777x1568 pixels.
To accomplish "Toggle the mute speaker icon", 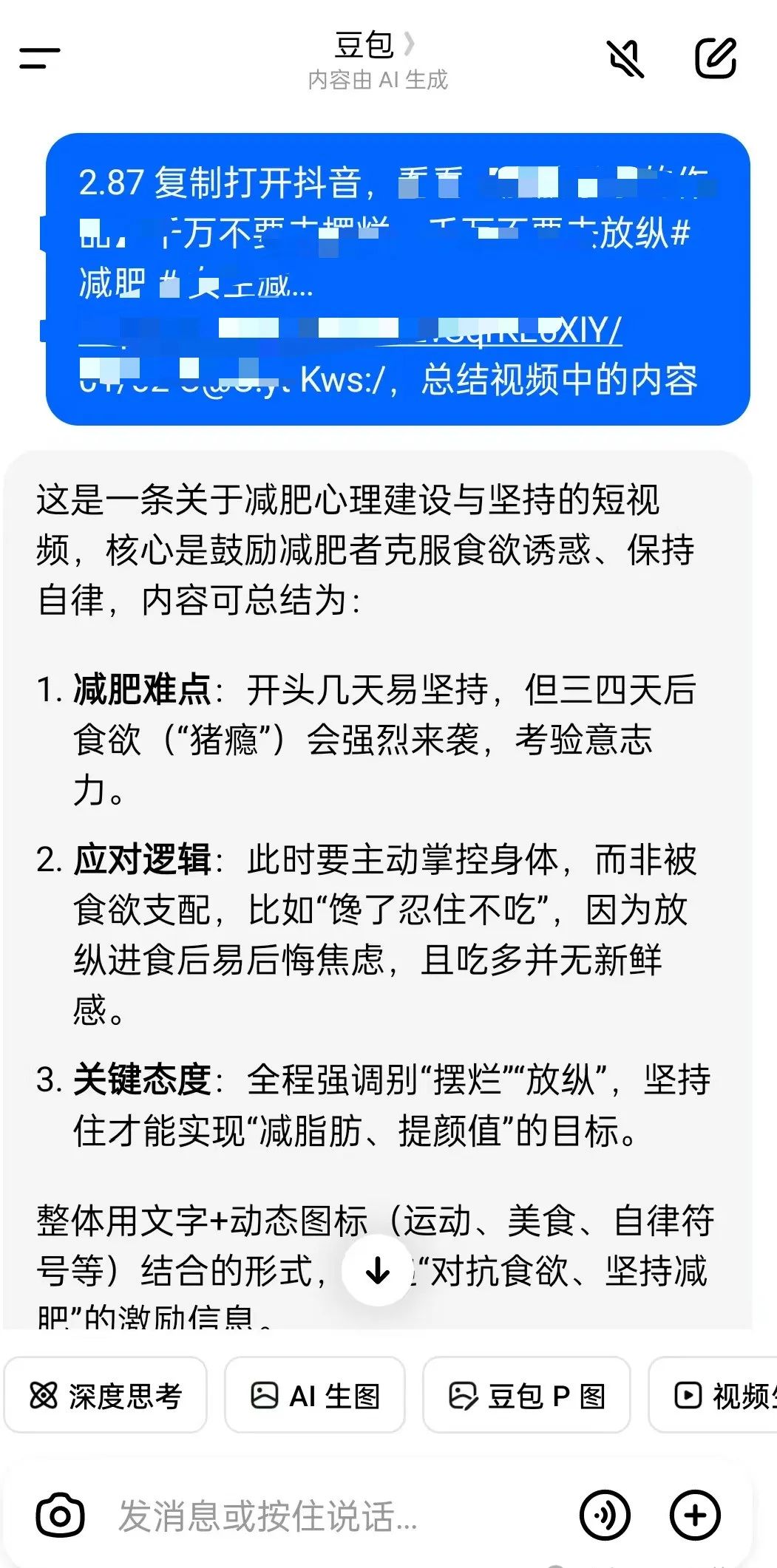I will (x=625, y=58).
